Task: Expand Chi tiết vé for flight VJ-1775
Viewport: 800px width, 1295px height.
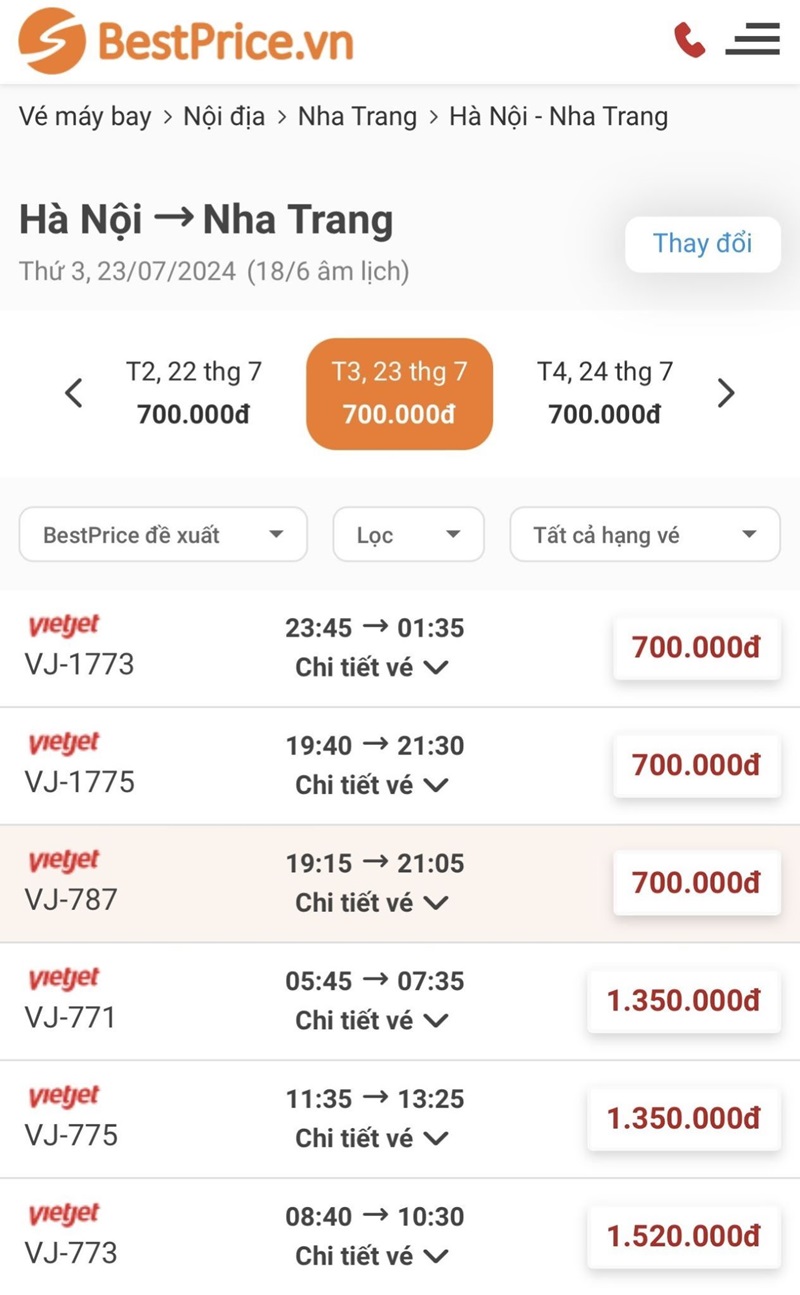Action: point(372,785)
